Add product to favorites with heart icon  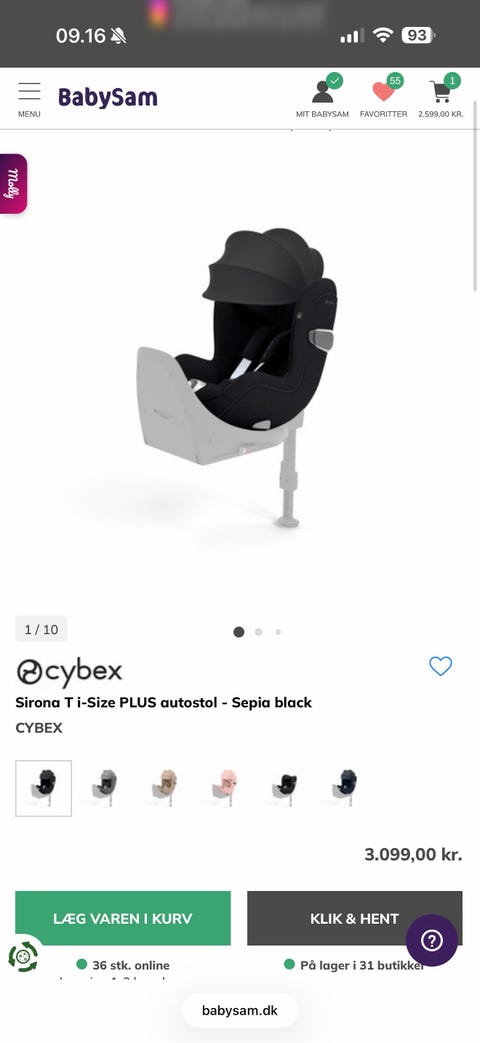pyautogui.click(x=440, y=666)
